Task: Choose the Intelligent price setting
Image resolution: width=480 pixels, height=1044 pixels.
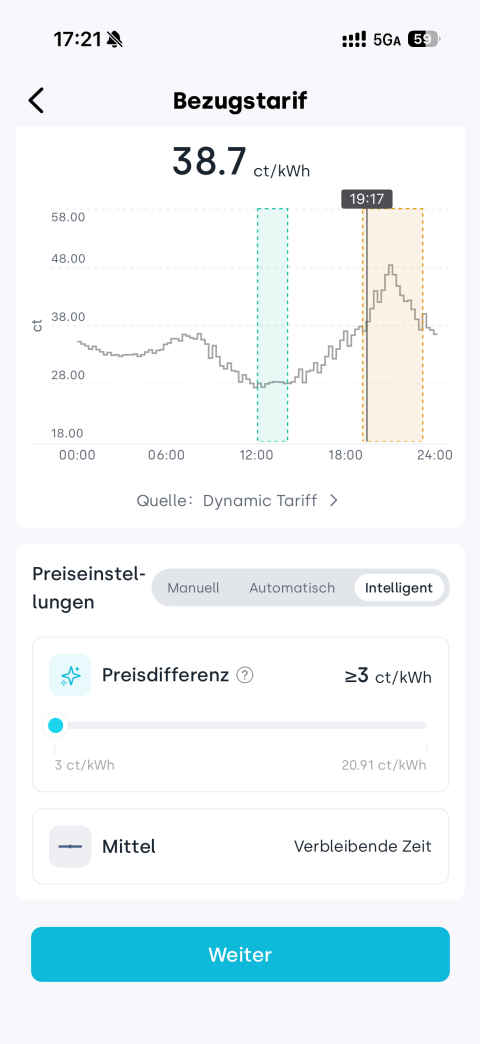Action: pyautogui.click(x=399, y=588)
